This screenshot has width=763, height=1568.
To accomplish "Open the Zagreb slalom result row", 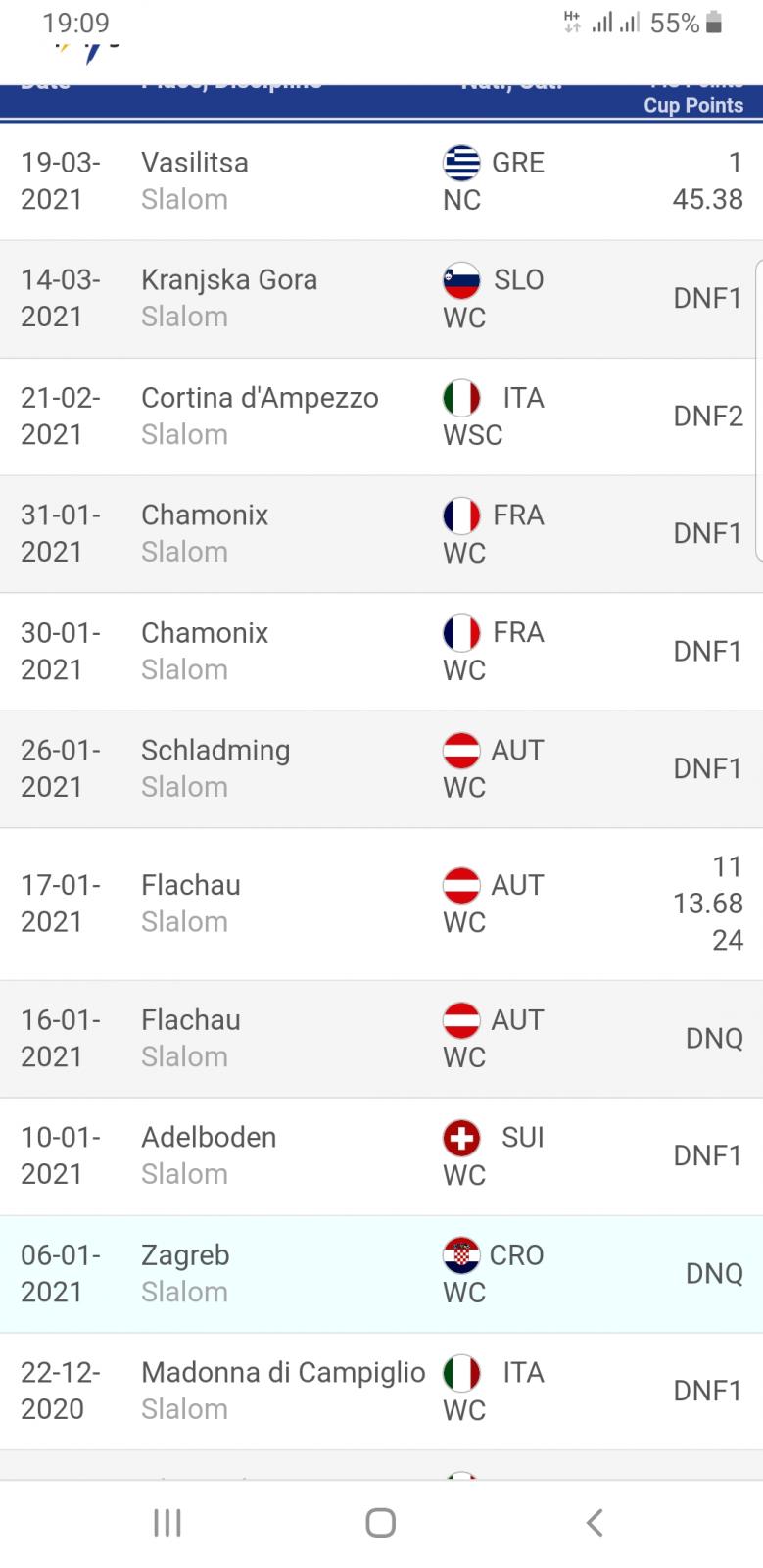I will [381, 1274].
